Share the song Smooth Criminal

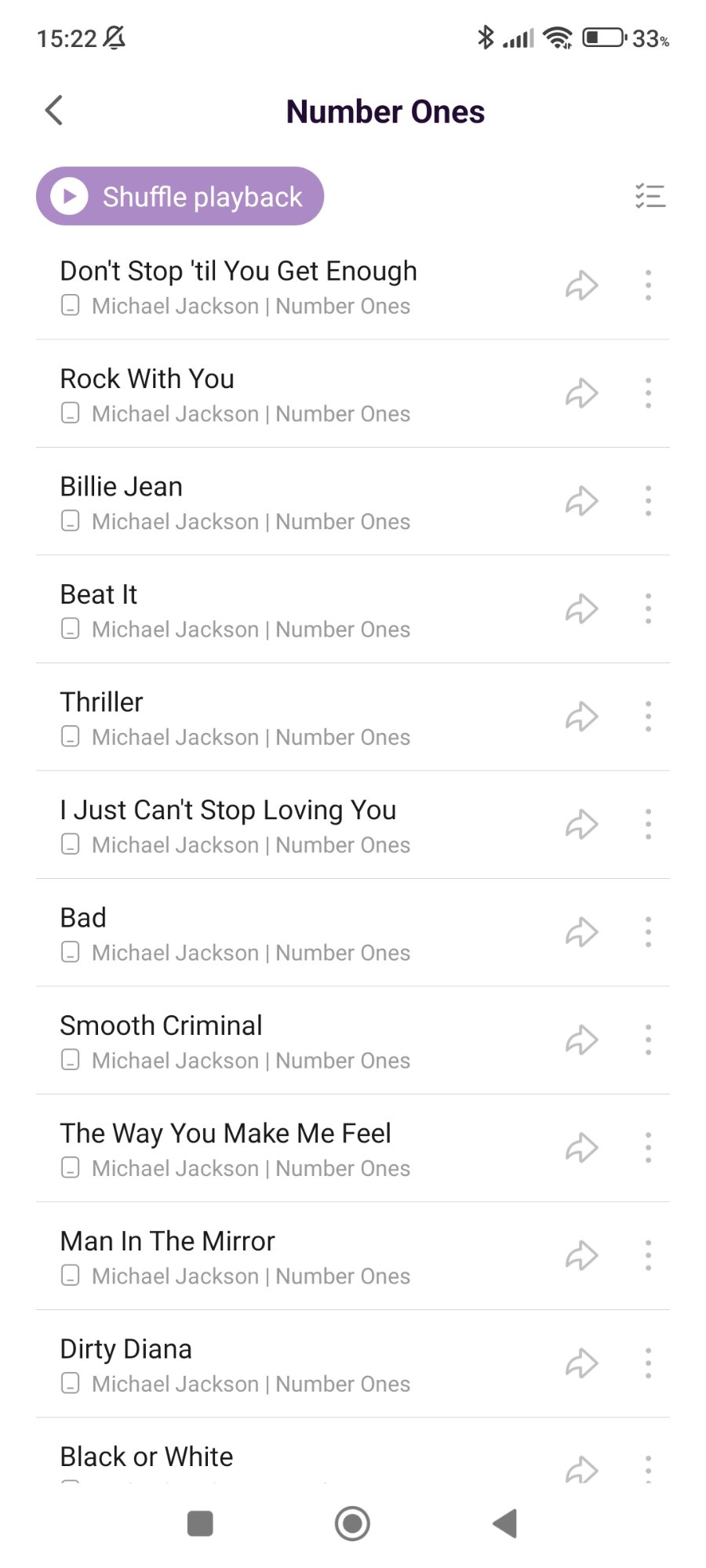582,1040
